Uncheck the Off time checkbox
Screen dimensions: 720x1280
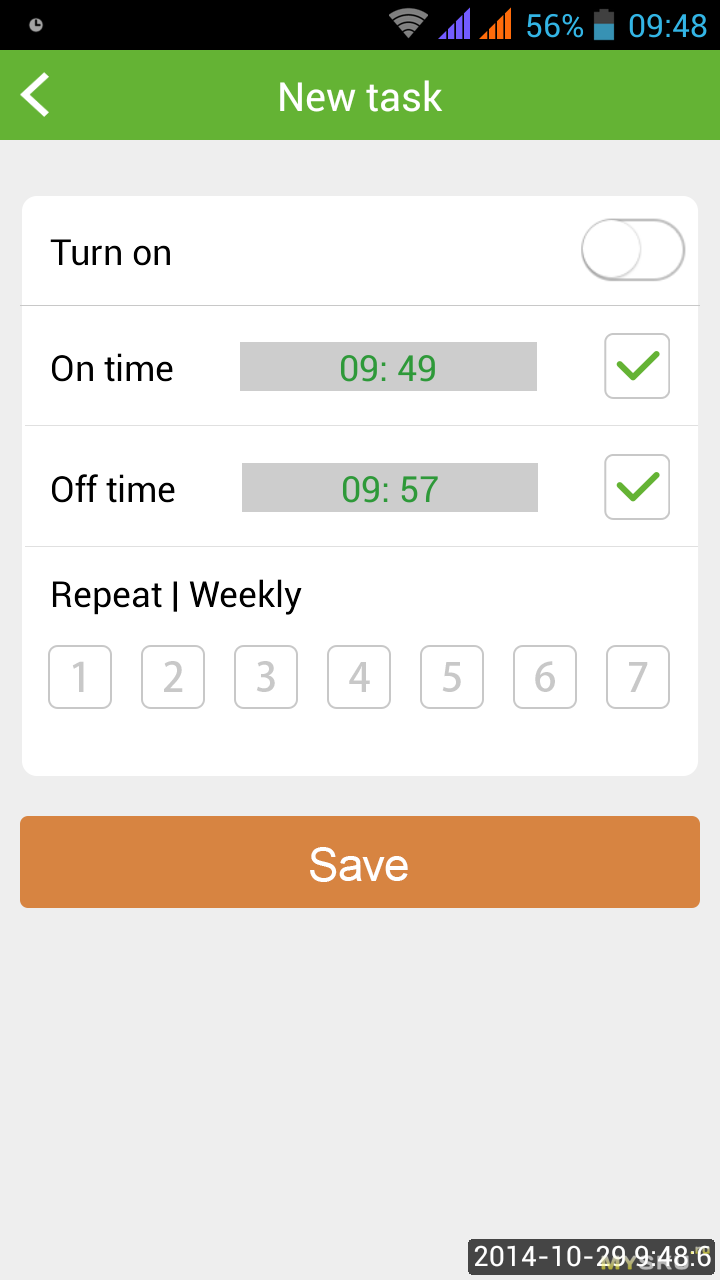tap(637, 487)
